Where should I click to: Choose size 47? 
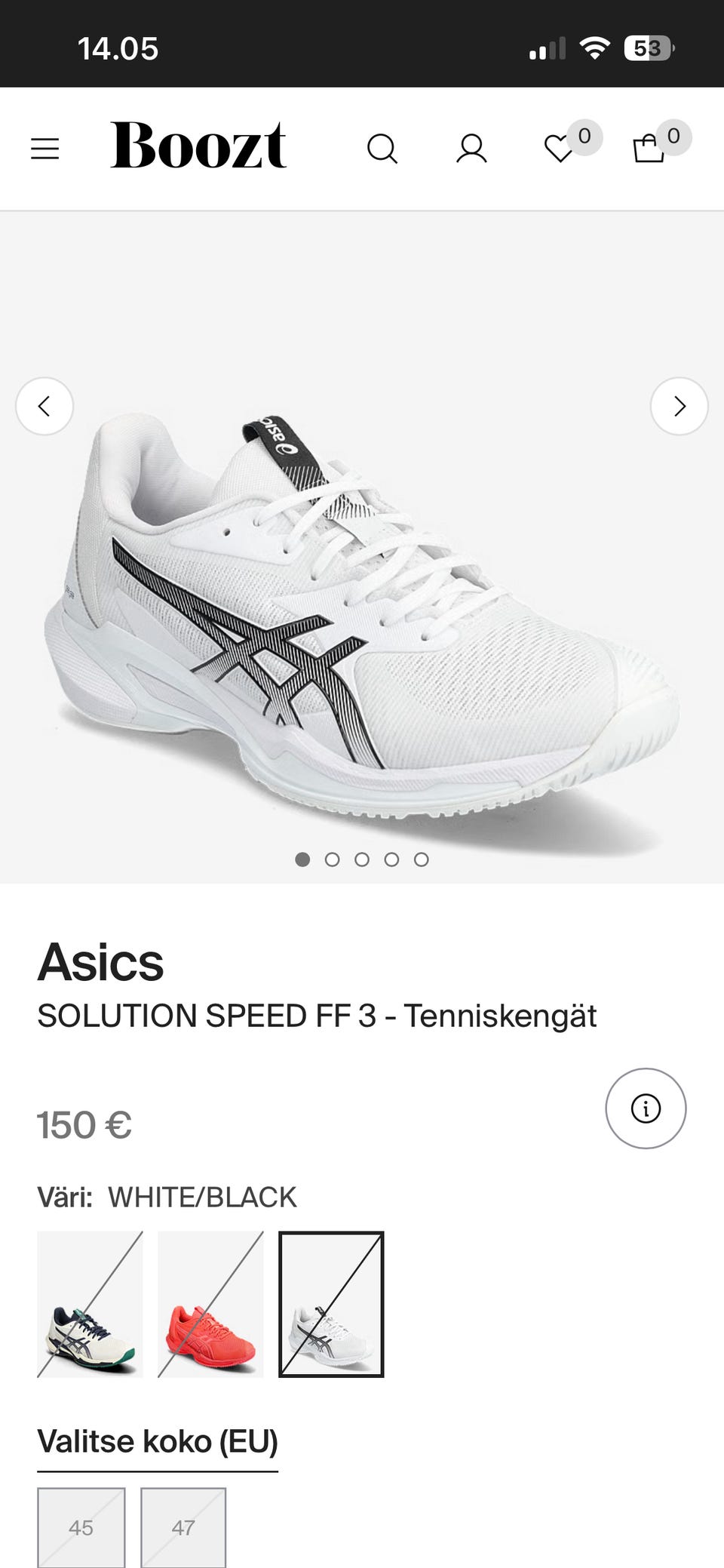click(x=183, y=1527)
